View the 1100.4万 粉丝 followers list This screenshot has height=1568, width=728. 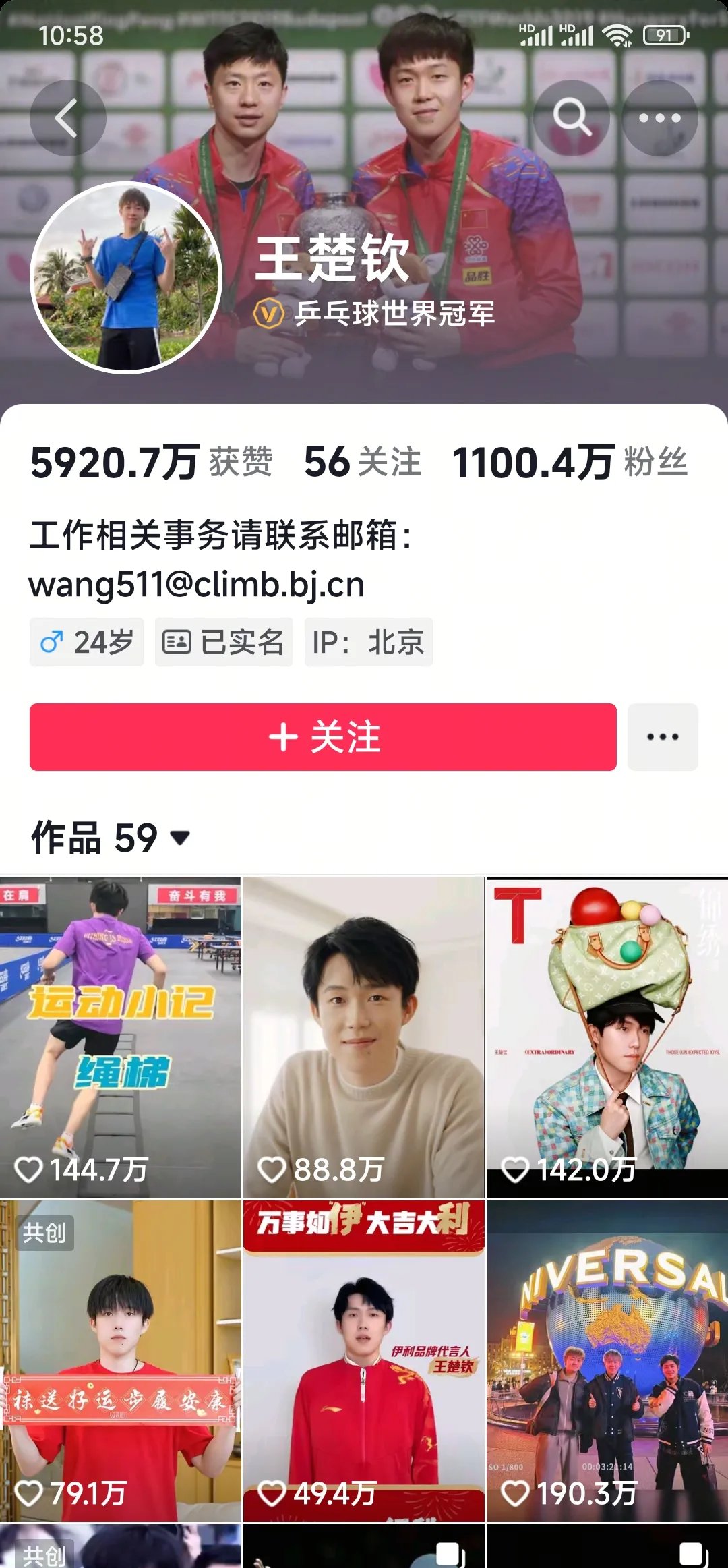click(570, 463)
